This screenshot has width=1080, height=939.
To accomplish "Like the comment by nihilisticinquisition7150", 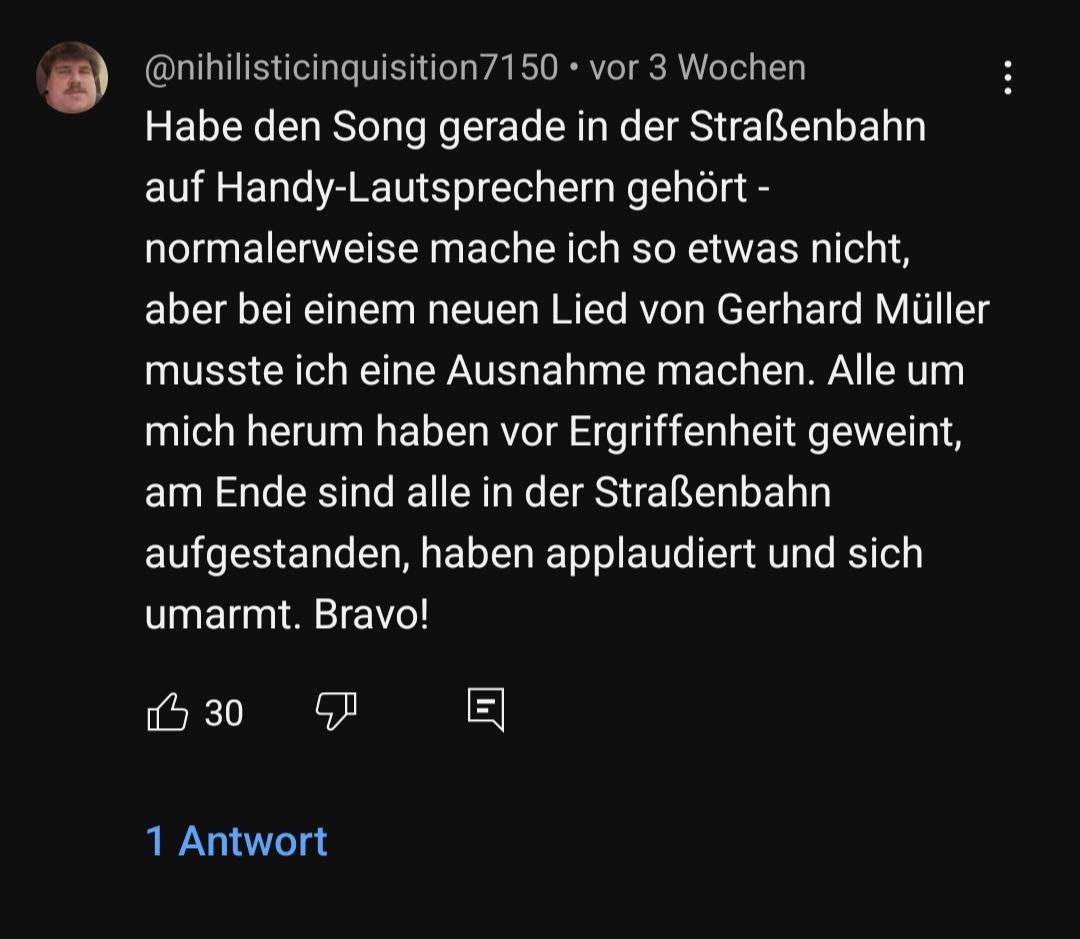I will [x=168, y=713].
